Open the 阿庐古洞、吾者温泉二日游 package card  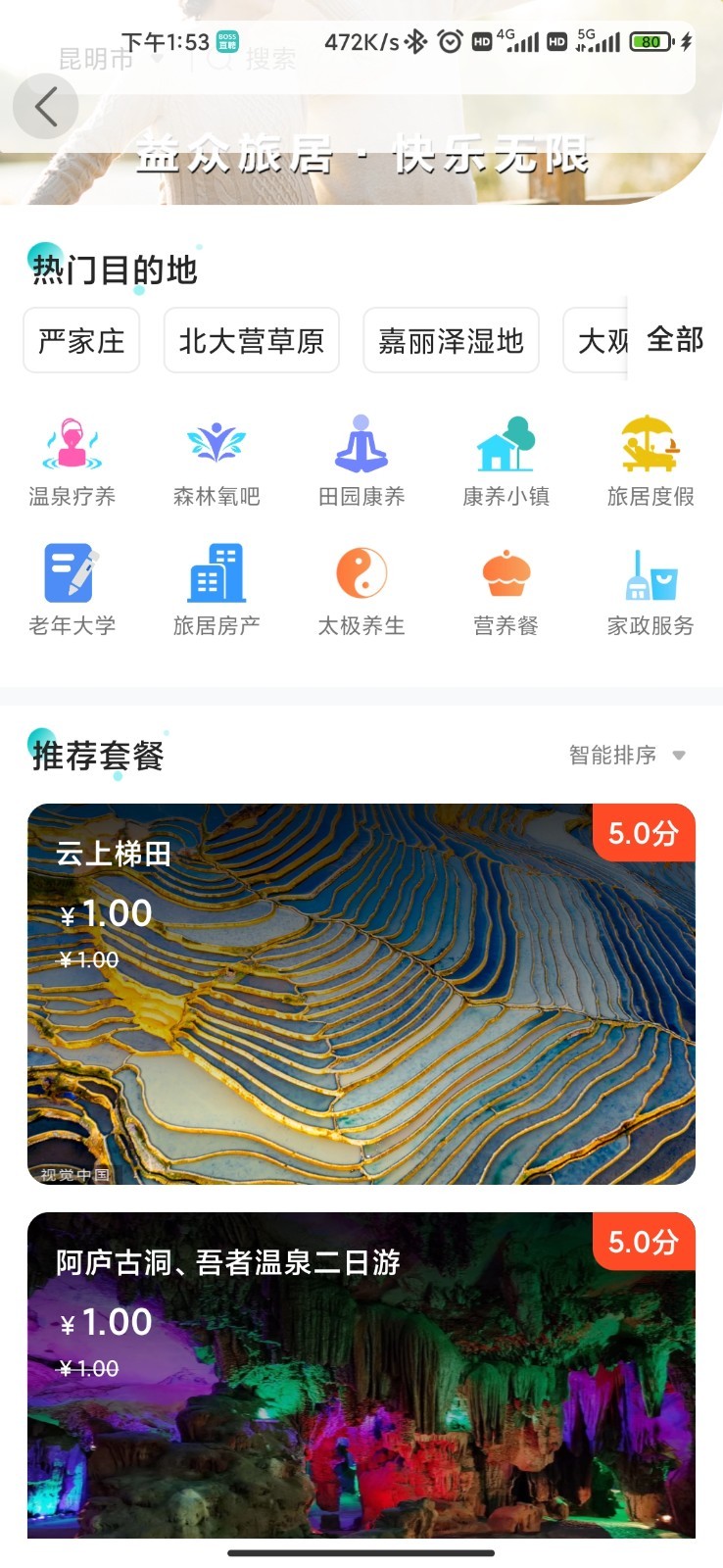point(361,1375)
